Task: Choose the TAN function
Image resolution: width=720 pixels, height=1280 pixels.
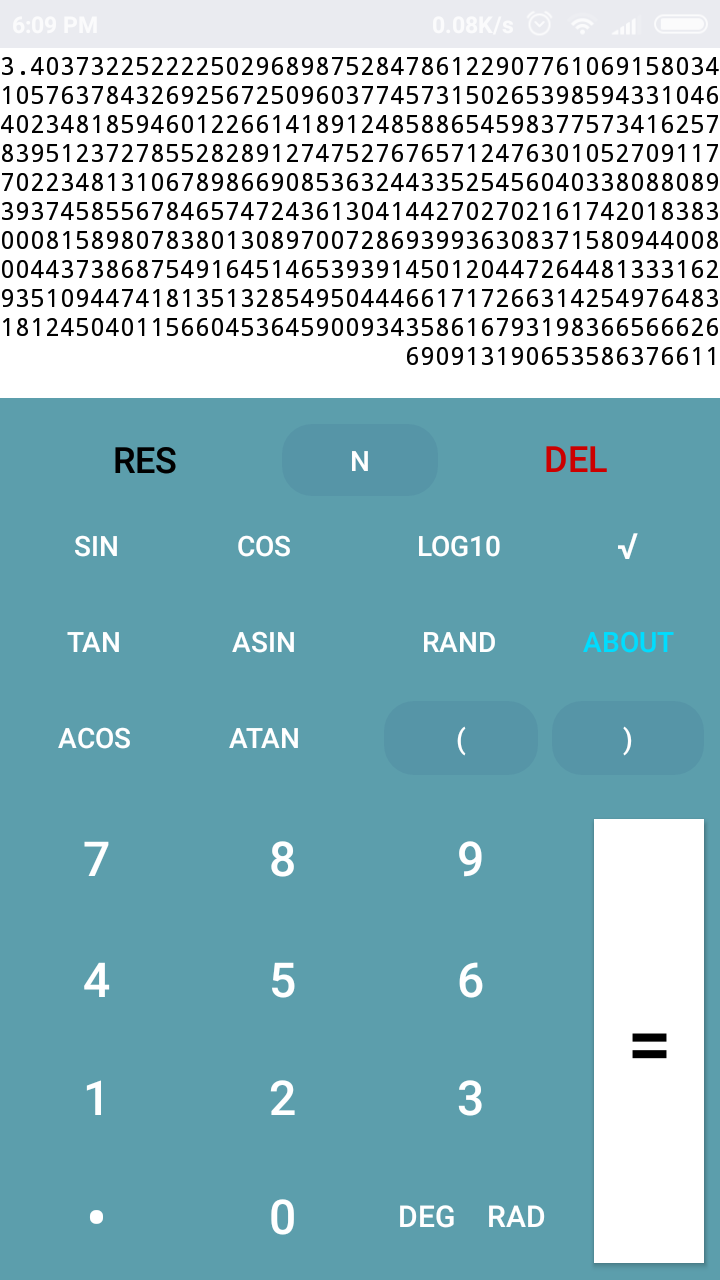Action: (x=94, y=642)
